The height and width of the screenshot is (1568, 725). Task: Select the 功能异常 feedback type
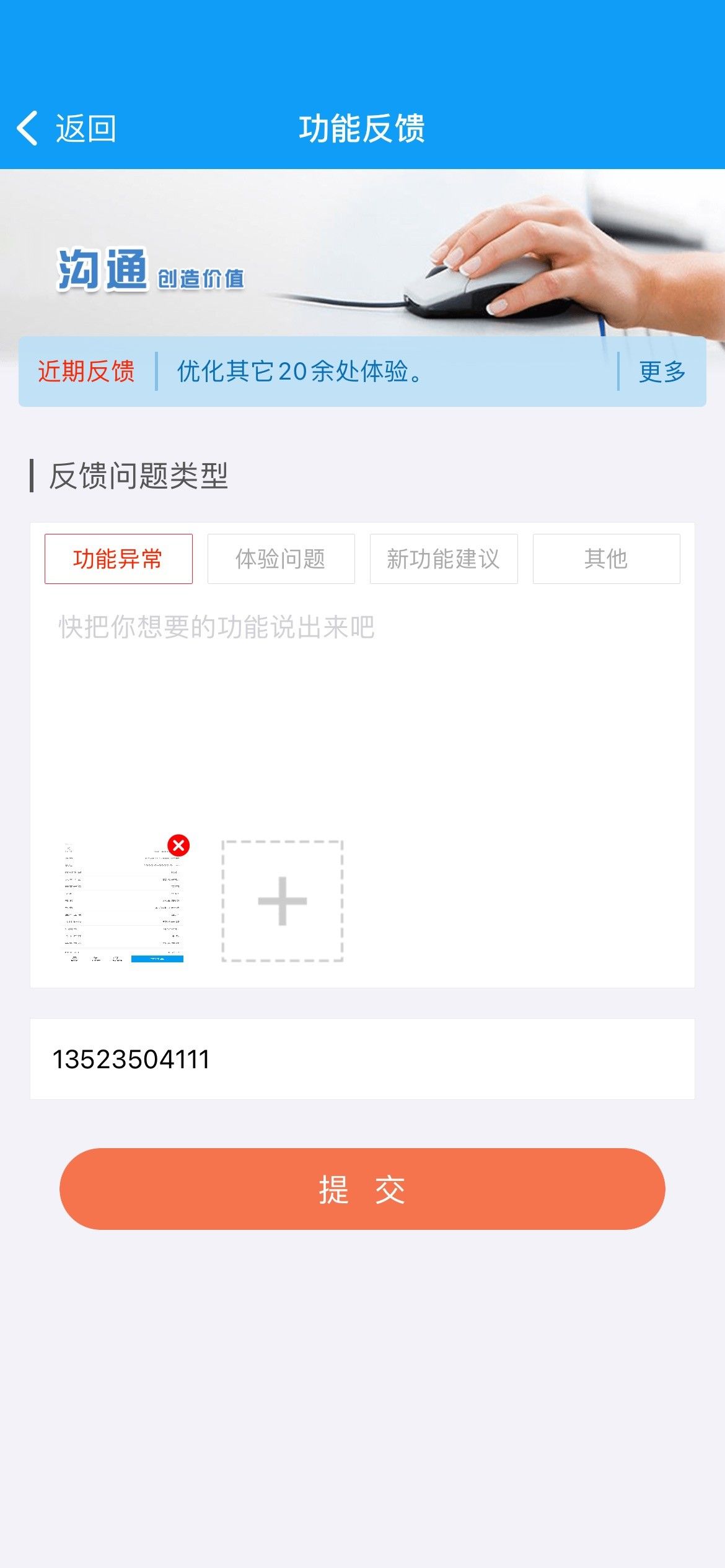[118, 559]
